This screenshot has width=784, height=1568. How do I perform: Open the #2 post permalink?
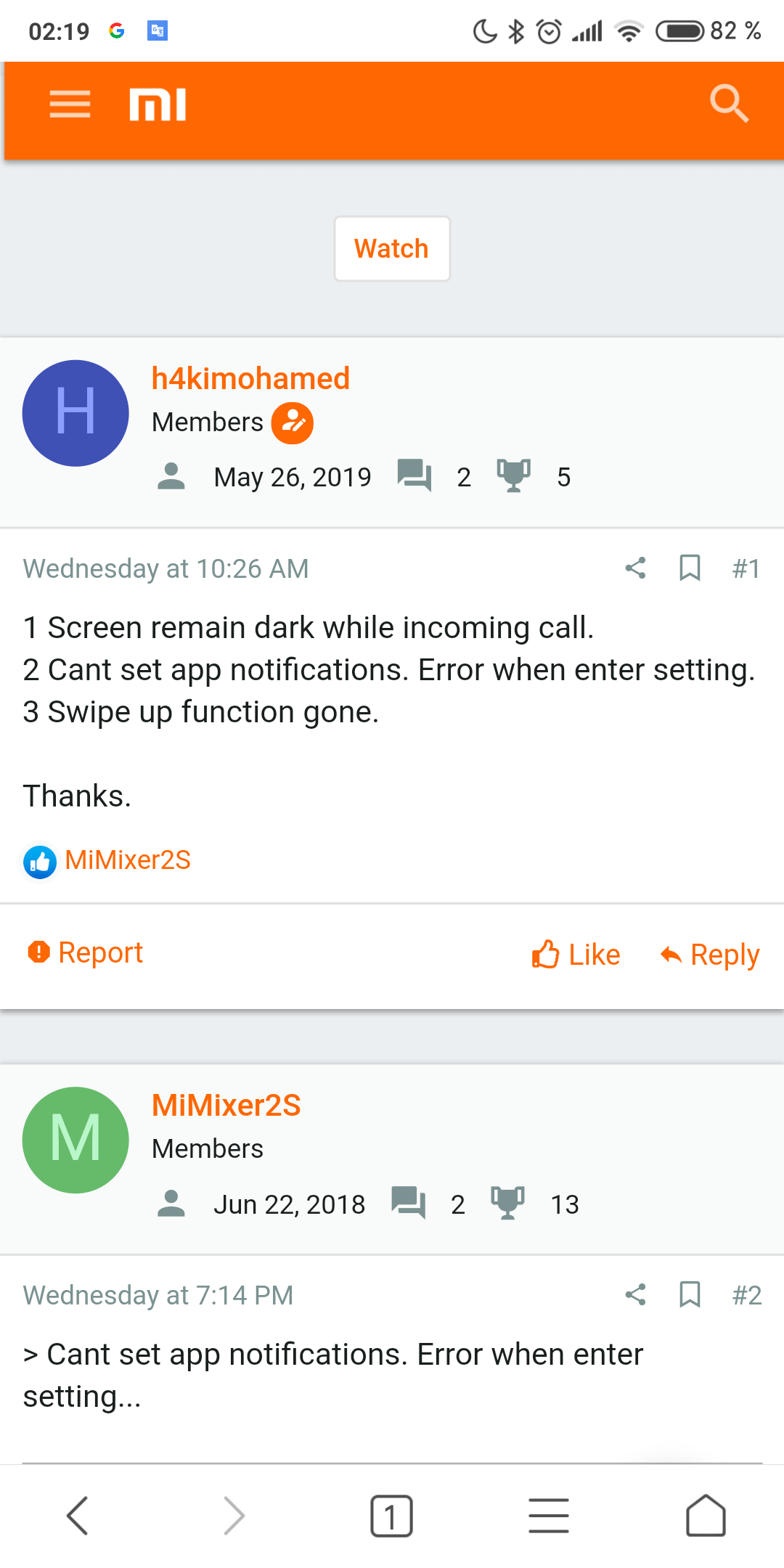tap(747, 1295)
